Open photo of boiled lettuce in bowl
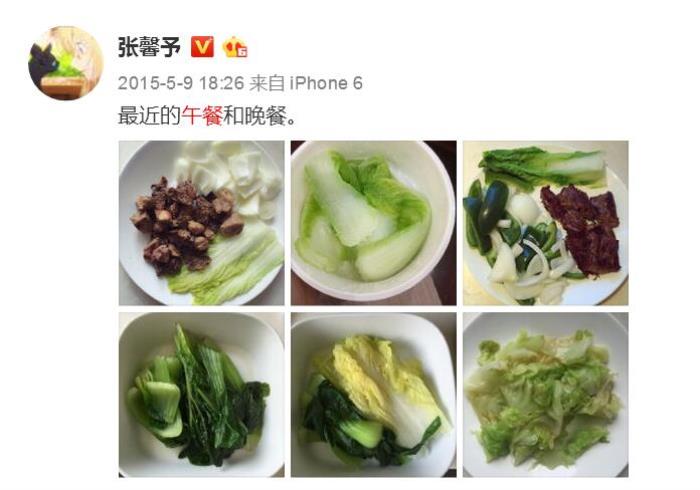 coord(373,223)
